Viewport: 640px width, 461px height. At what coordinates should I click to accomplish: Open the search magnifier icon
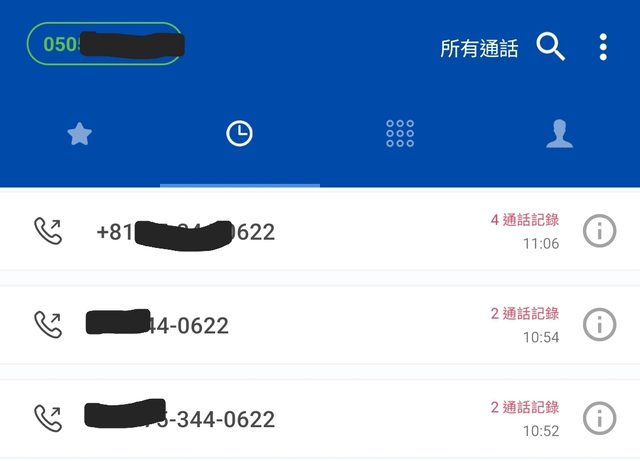coord(551,47)
